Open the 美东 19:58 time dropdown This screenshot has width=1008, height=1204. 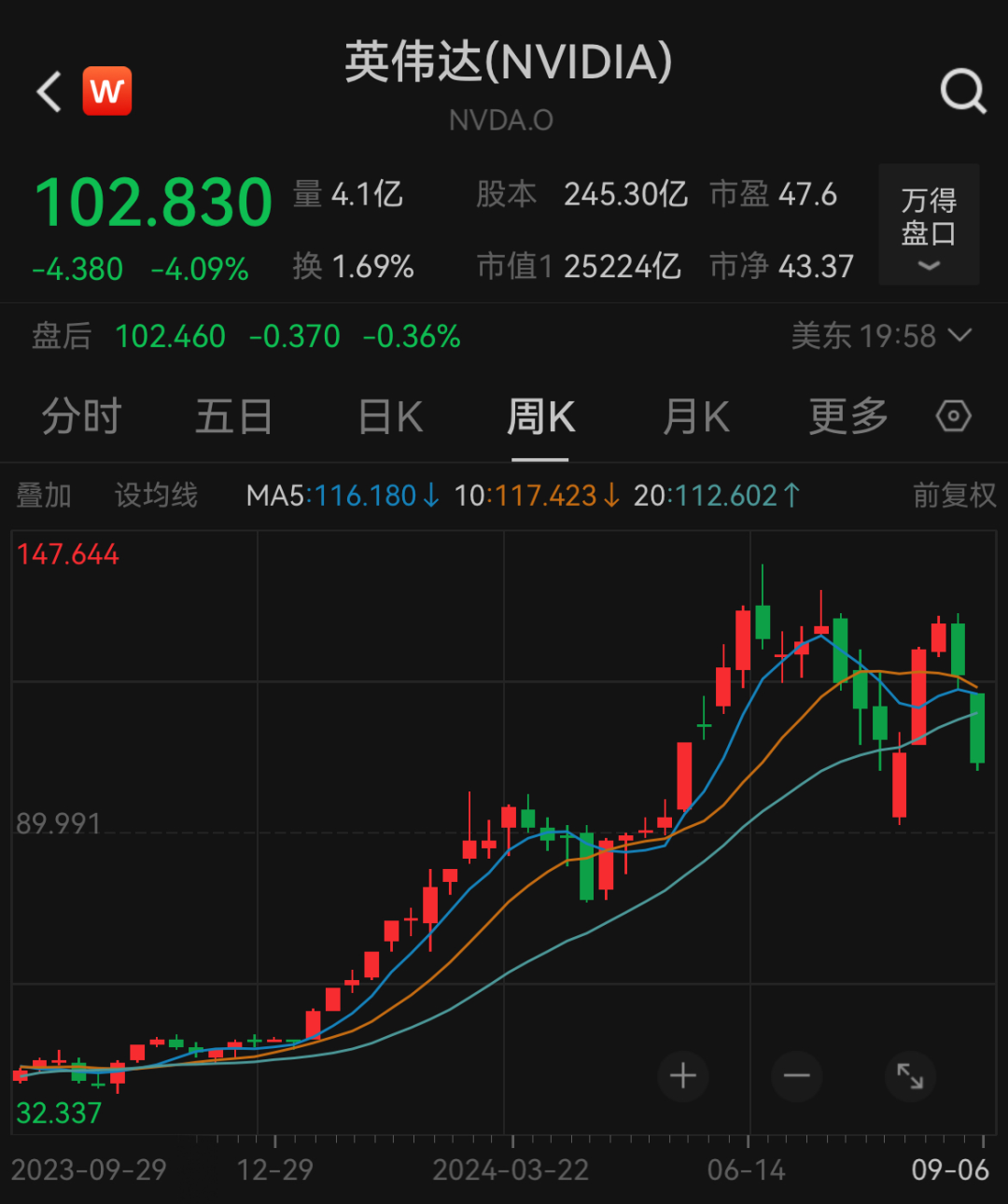[x=881, y=336]
